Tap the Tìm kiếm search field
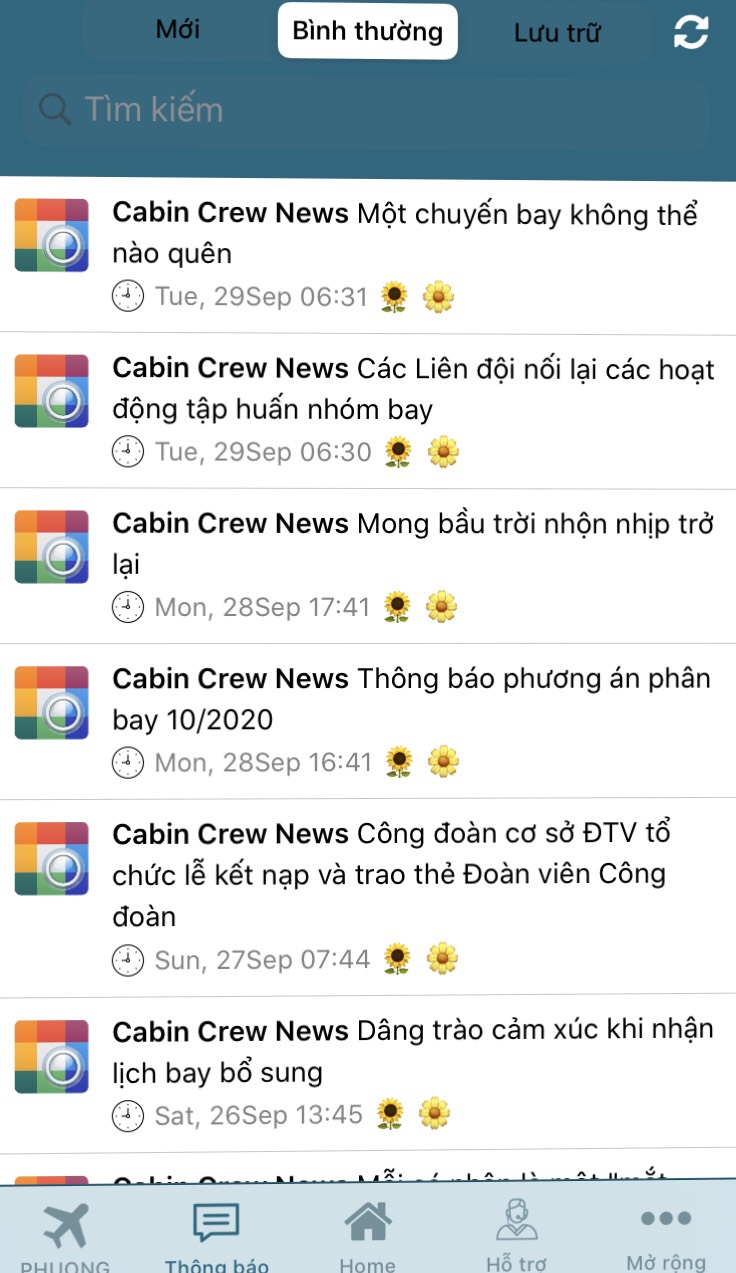Image resolution: width=736 pixels, height=1273 pixels. (365, 110)
